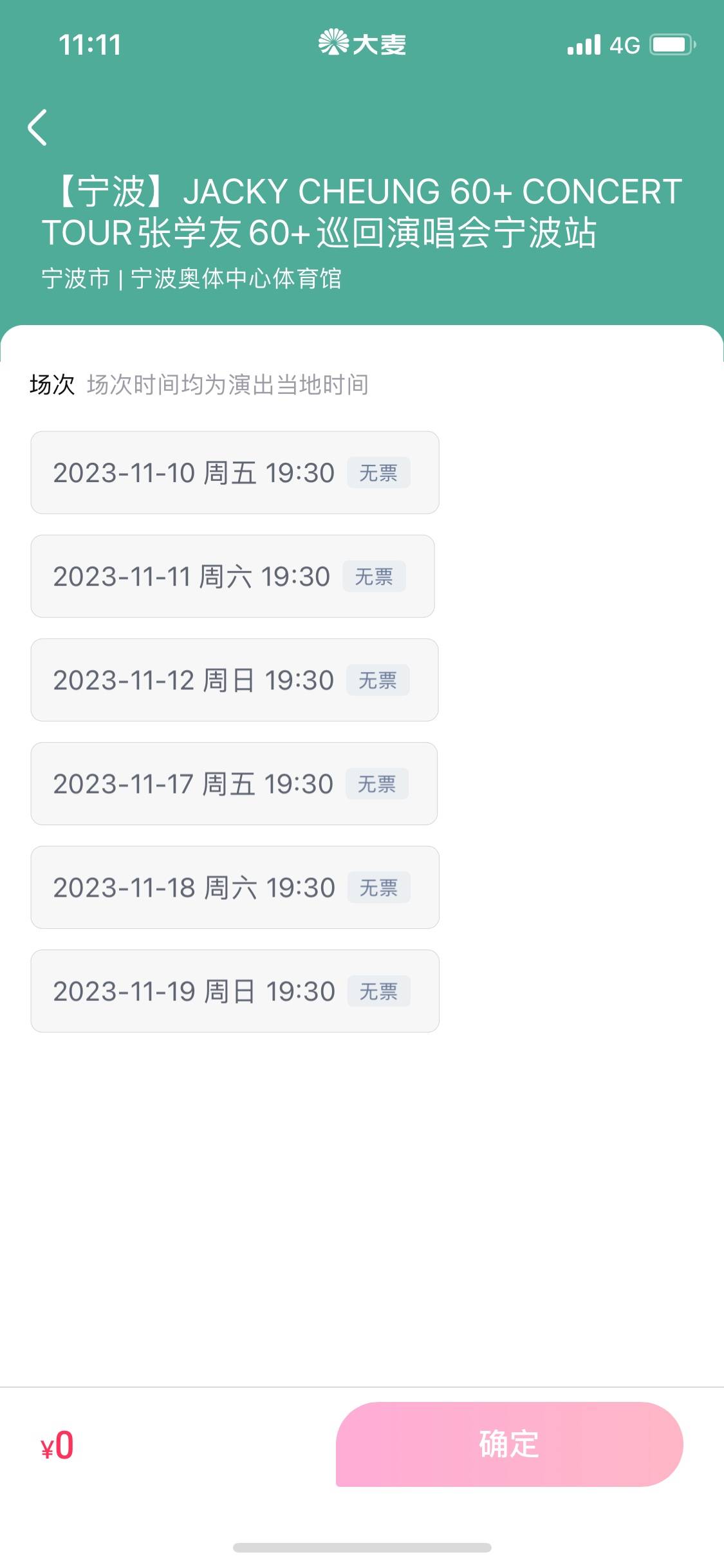Select the 2023-11-10 周五 19:30 session
This screenshot has width=724, height=1568.
point(235,472)
